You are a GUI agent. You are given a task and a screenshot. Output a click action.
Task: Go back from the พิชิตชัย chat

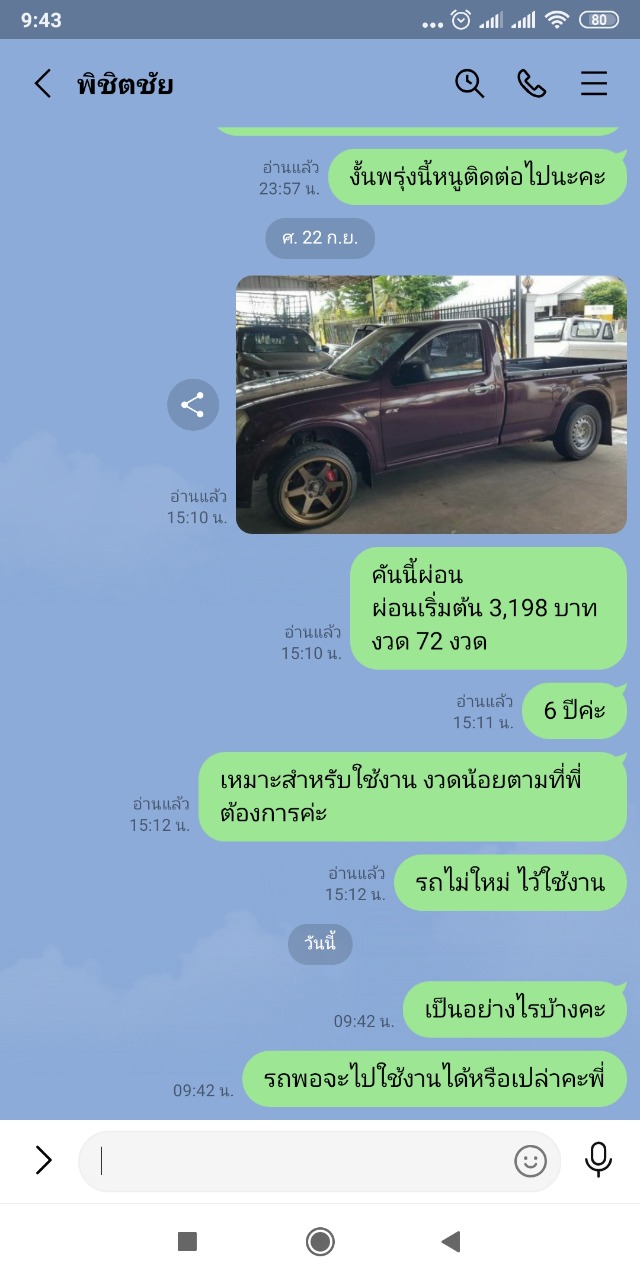click(42, 84)
